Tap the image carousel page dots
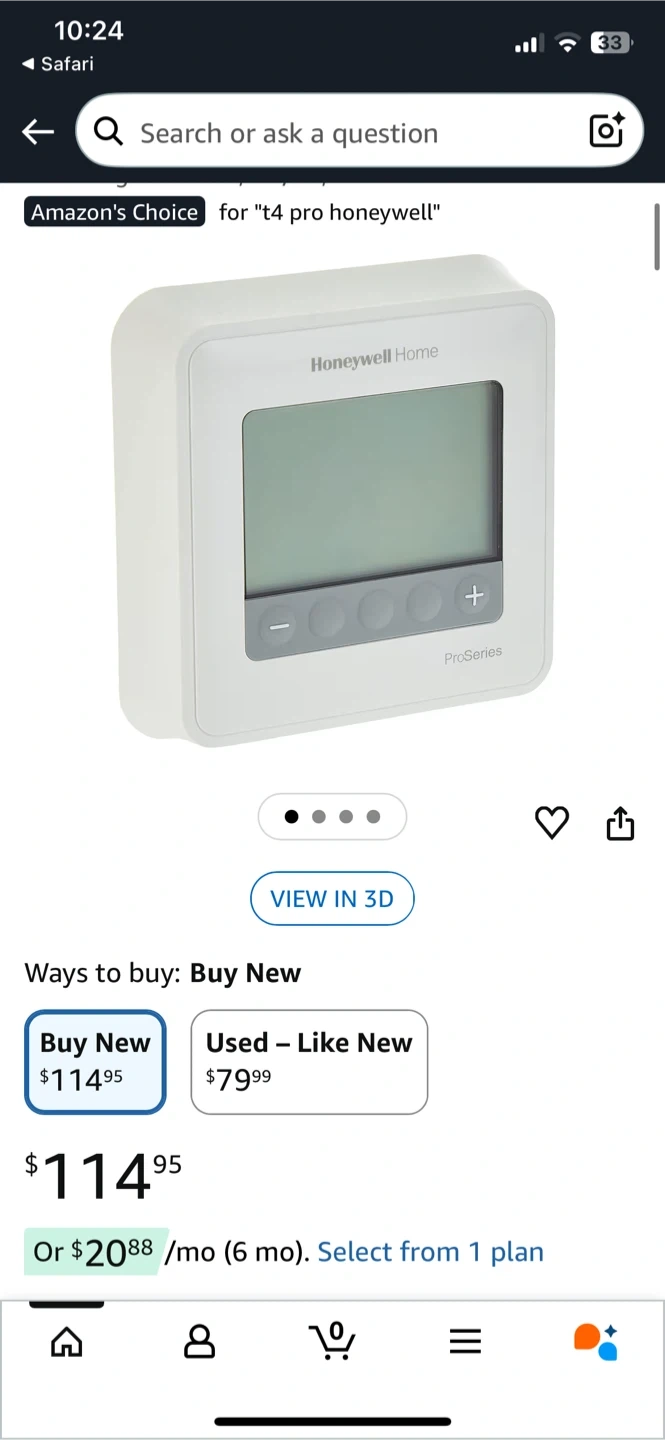The width and height of the screenshot is (665, 1440). [x=332, y=817]
